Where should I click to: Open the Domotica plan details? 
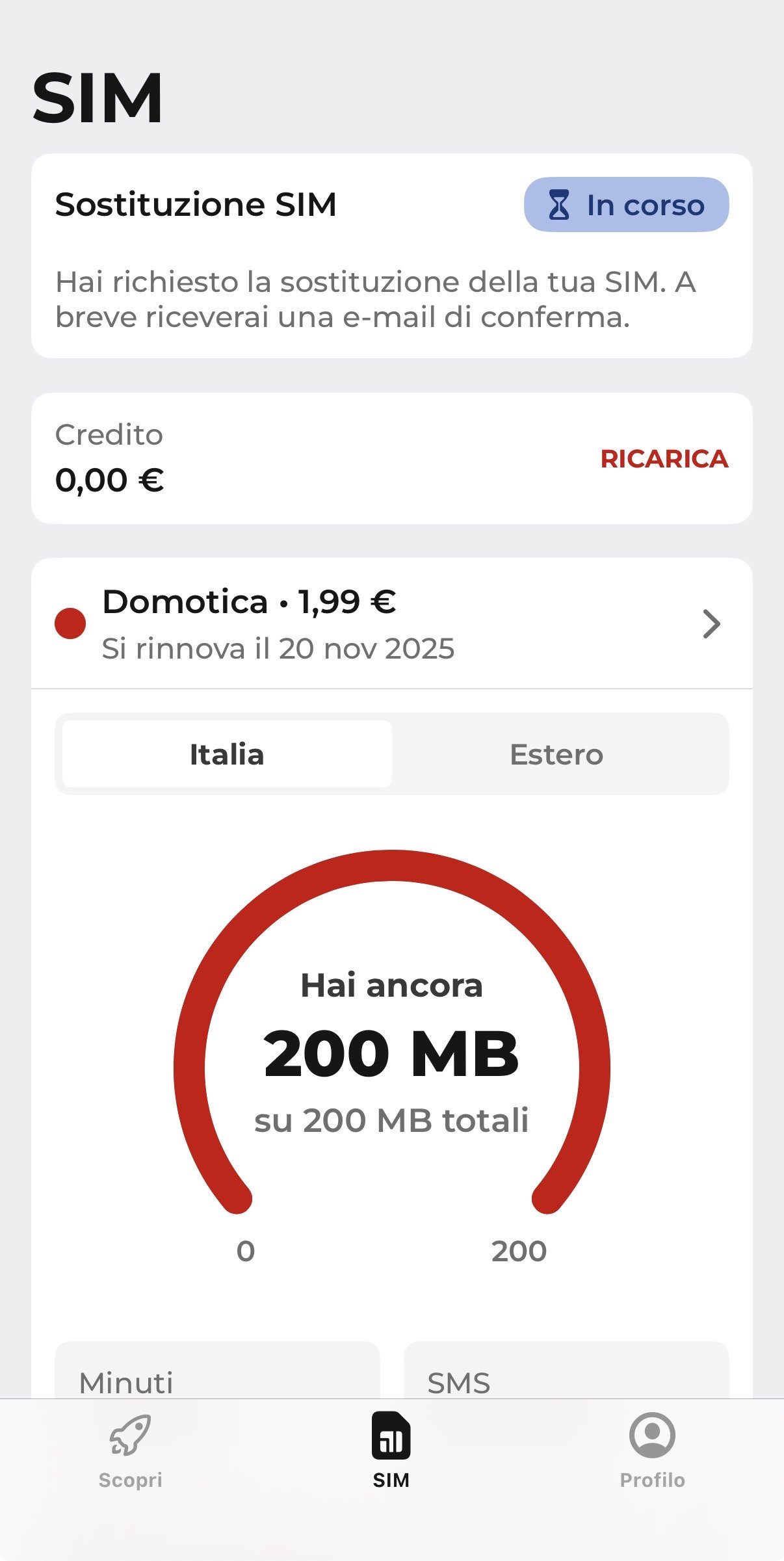click(x=391, y=623)
